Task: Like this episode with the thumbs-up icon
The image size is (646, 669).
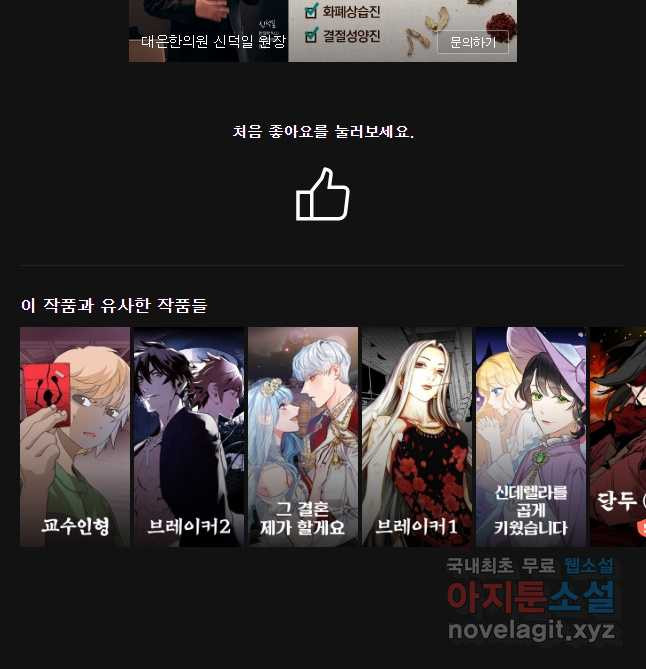Action: pyautogui.click(x=323, y=194)
